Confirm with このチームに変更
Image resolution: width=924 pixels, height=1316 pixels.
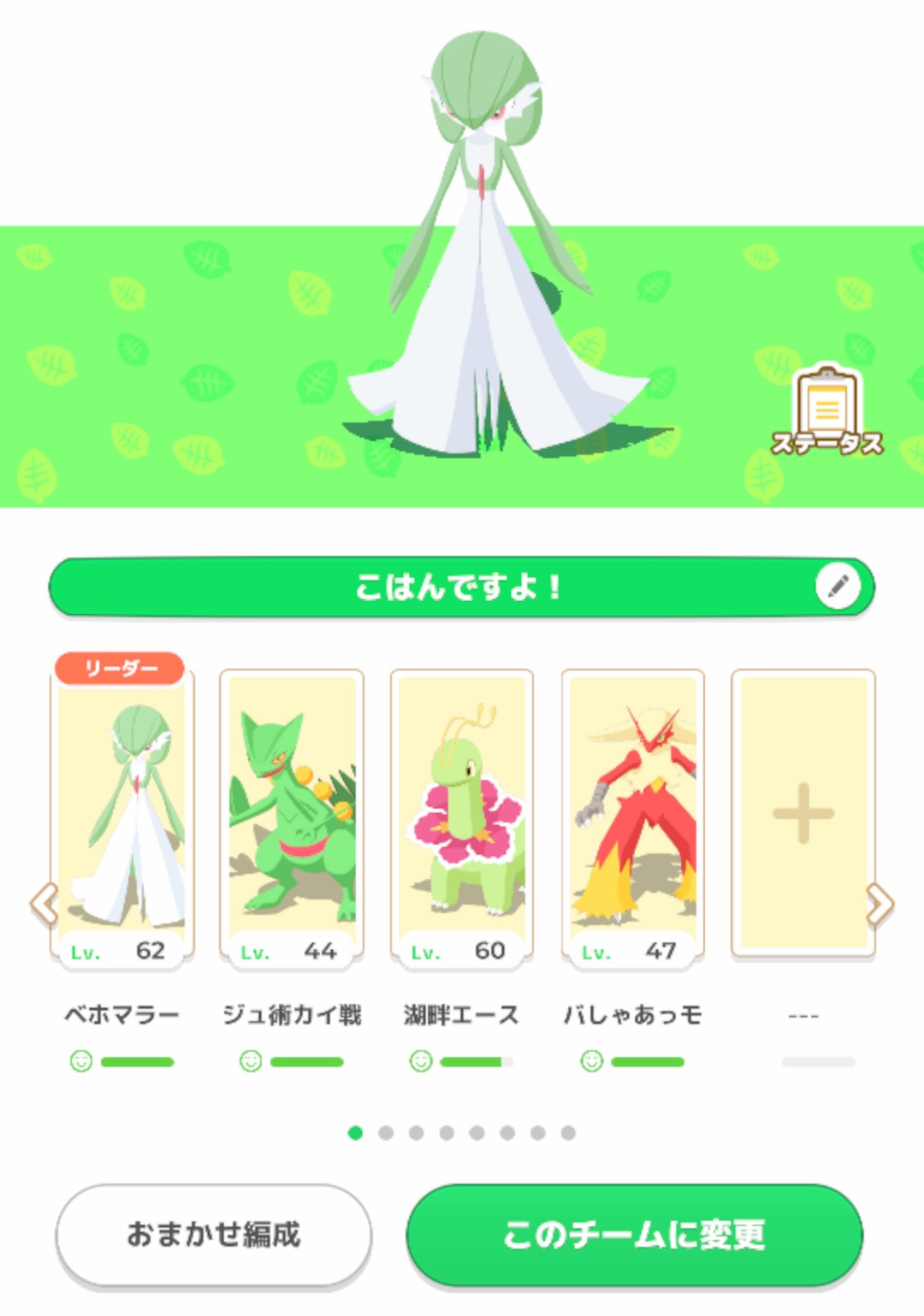[x=634, y=1234]
